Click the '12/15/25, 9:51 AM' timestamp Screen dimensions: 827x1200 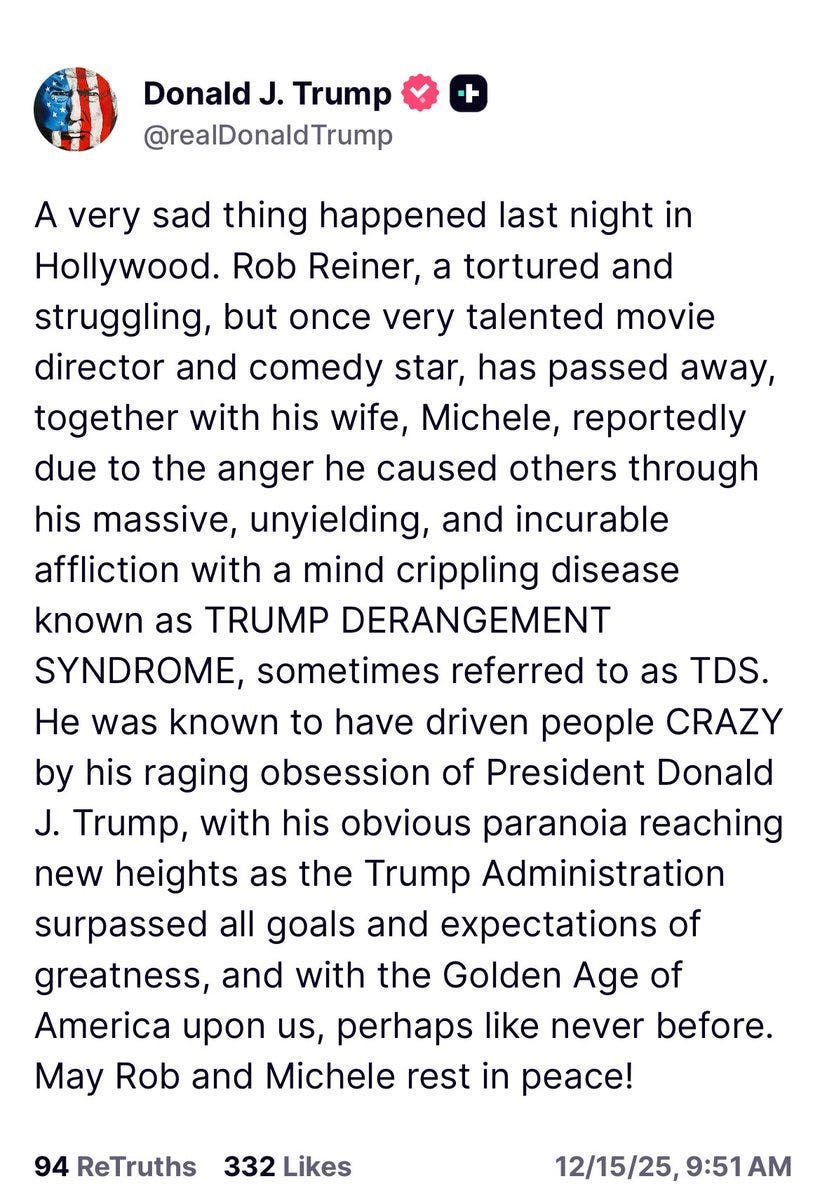(674, 1166)
